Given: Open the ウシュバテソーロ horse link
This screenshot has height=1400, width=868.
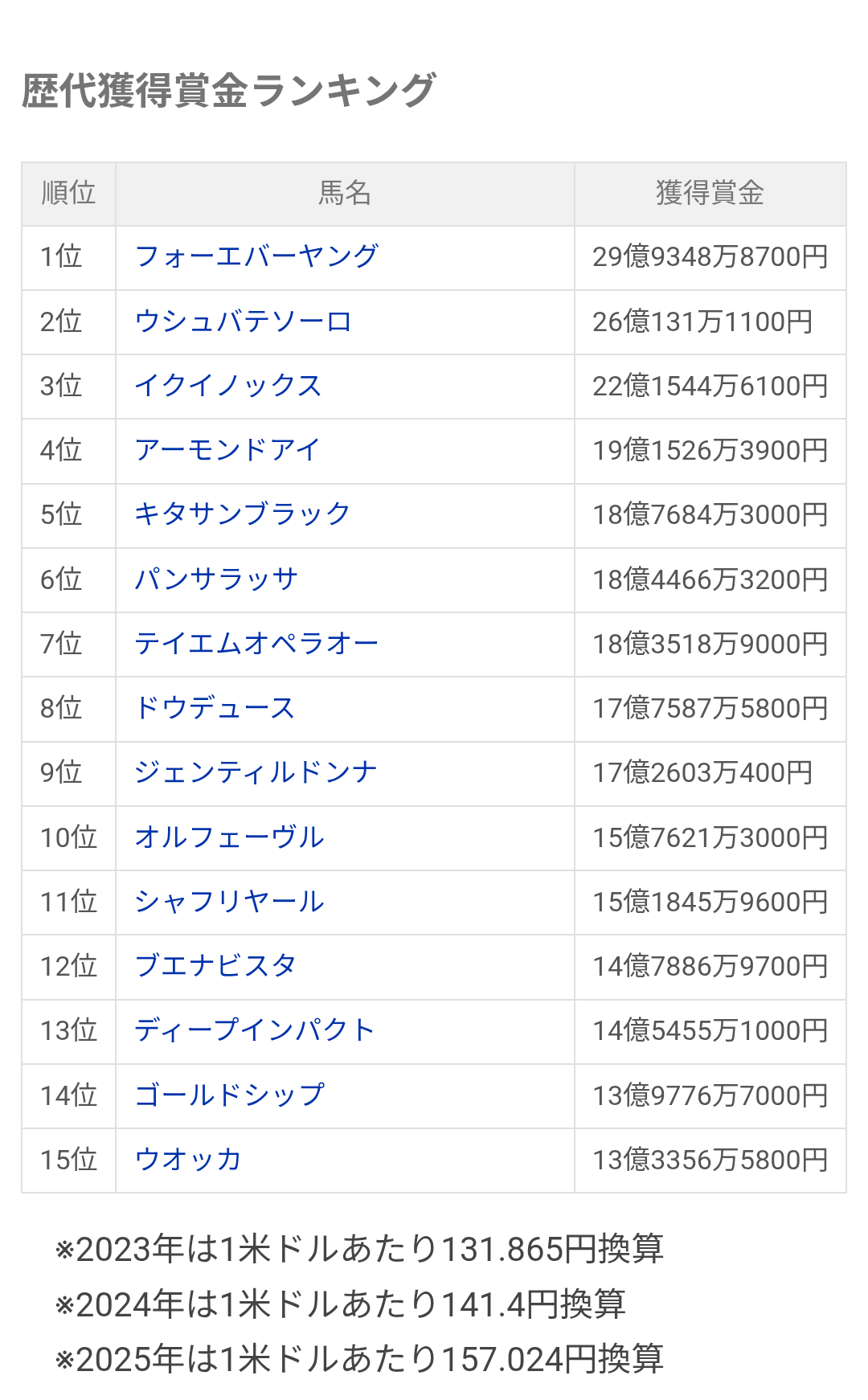Looking at the screenshot, I should (243, 321).
